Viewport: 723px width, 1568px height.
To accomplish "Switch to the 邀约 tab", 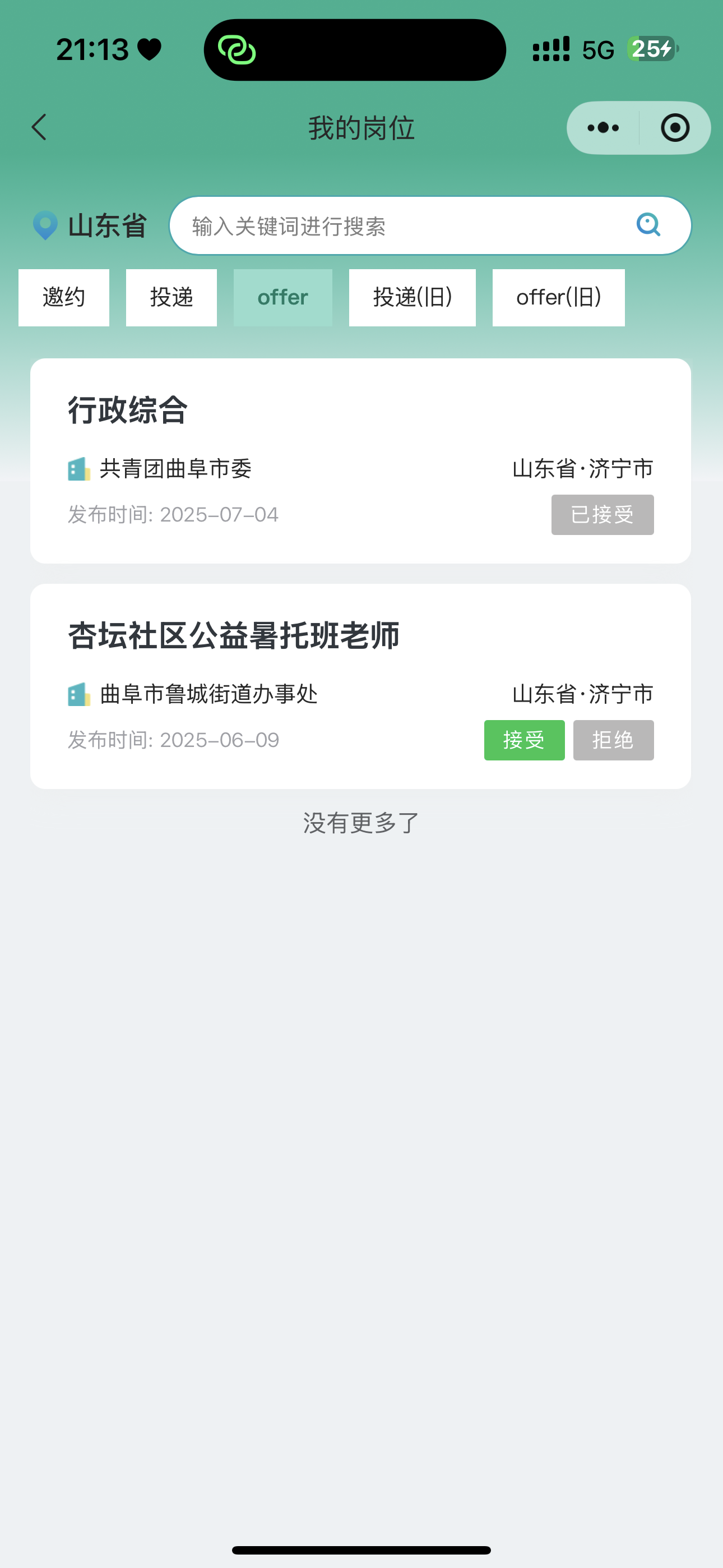I will point(64,298).
